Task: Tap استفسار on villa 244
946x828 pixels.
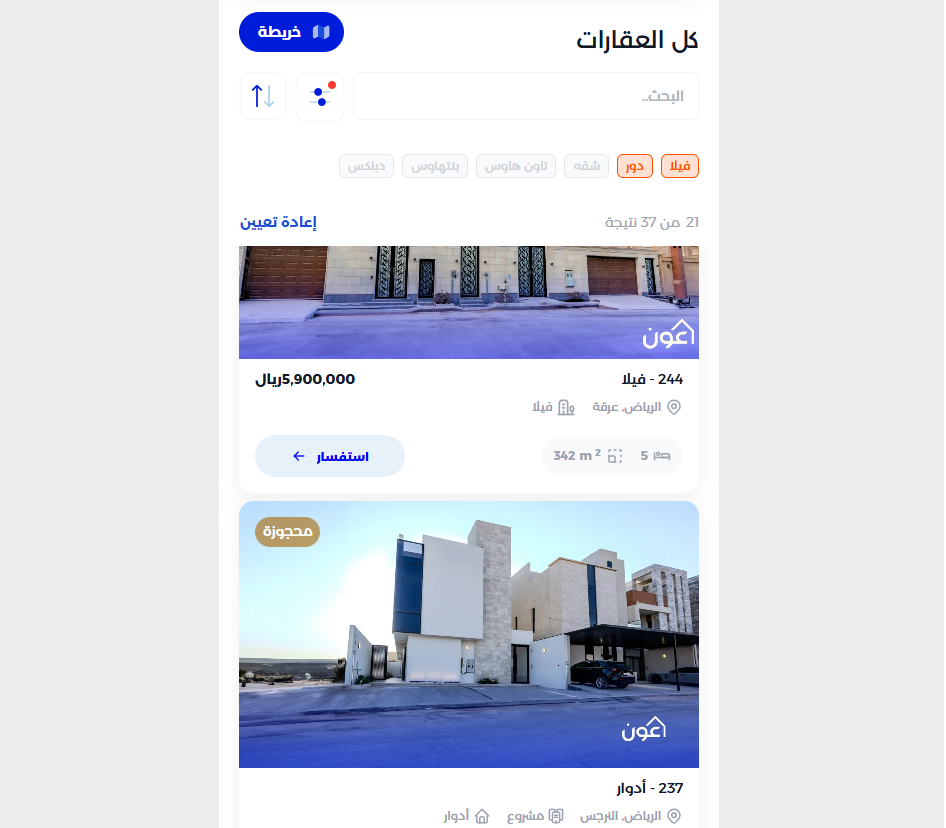Action: (330, 456)
